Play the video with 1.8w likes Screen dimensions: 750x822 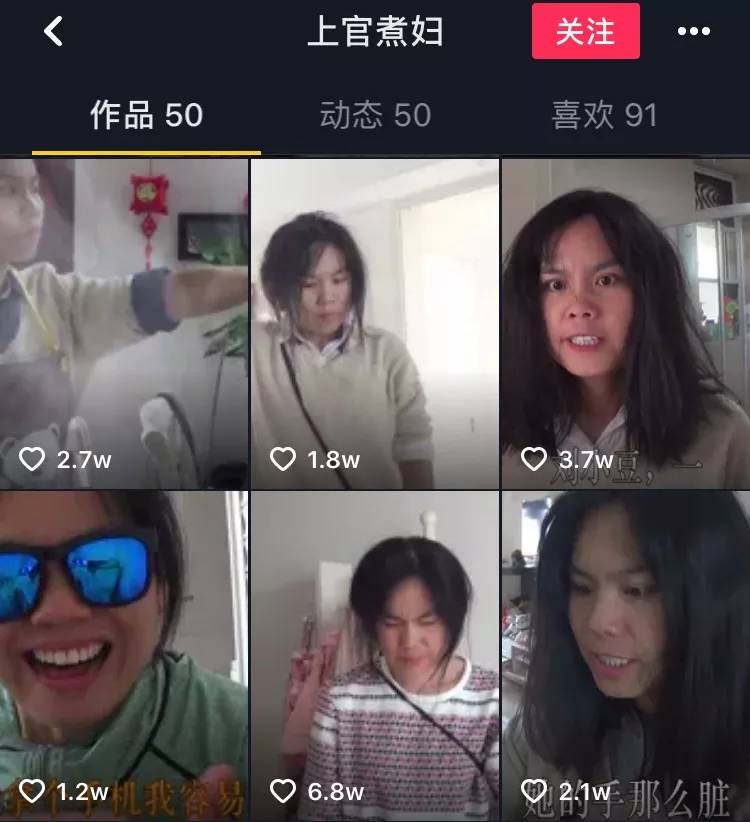click(x=375, y=323)
